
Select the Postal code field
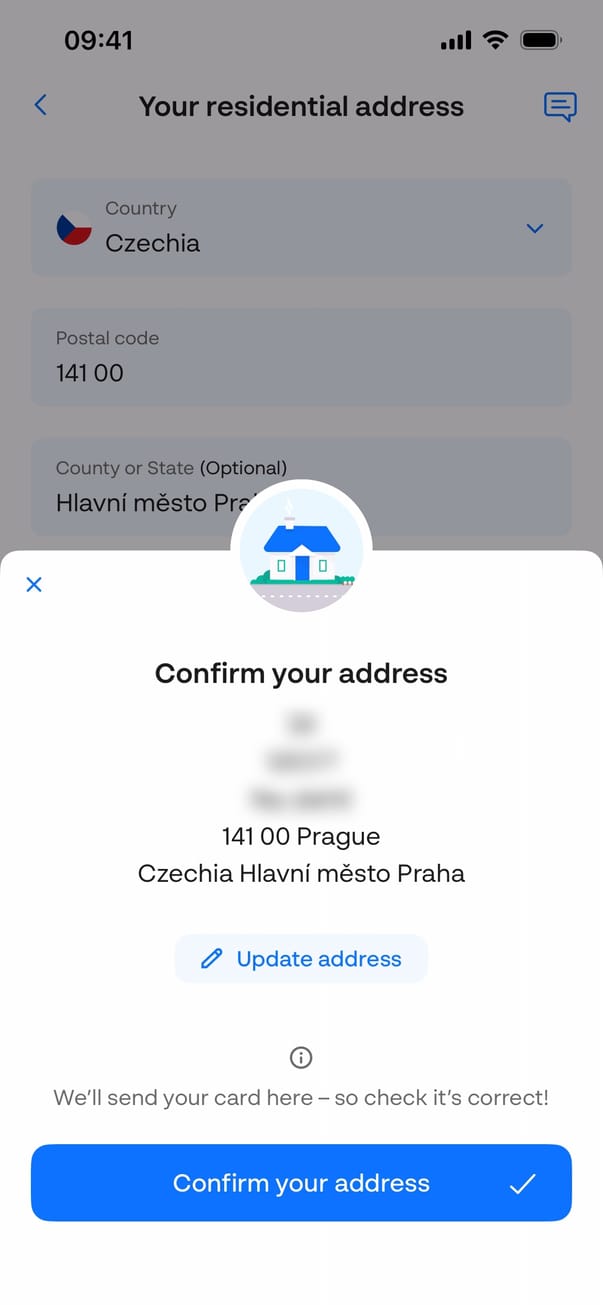[x=301, y=357]
